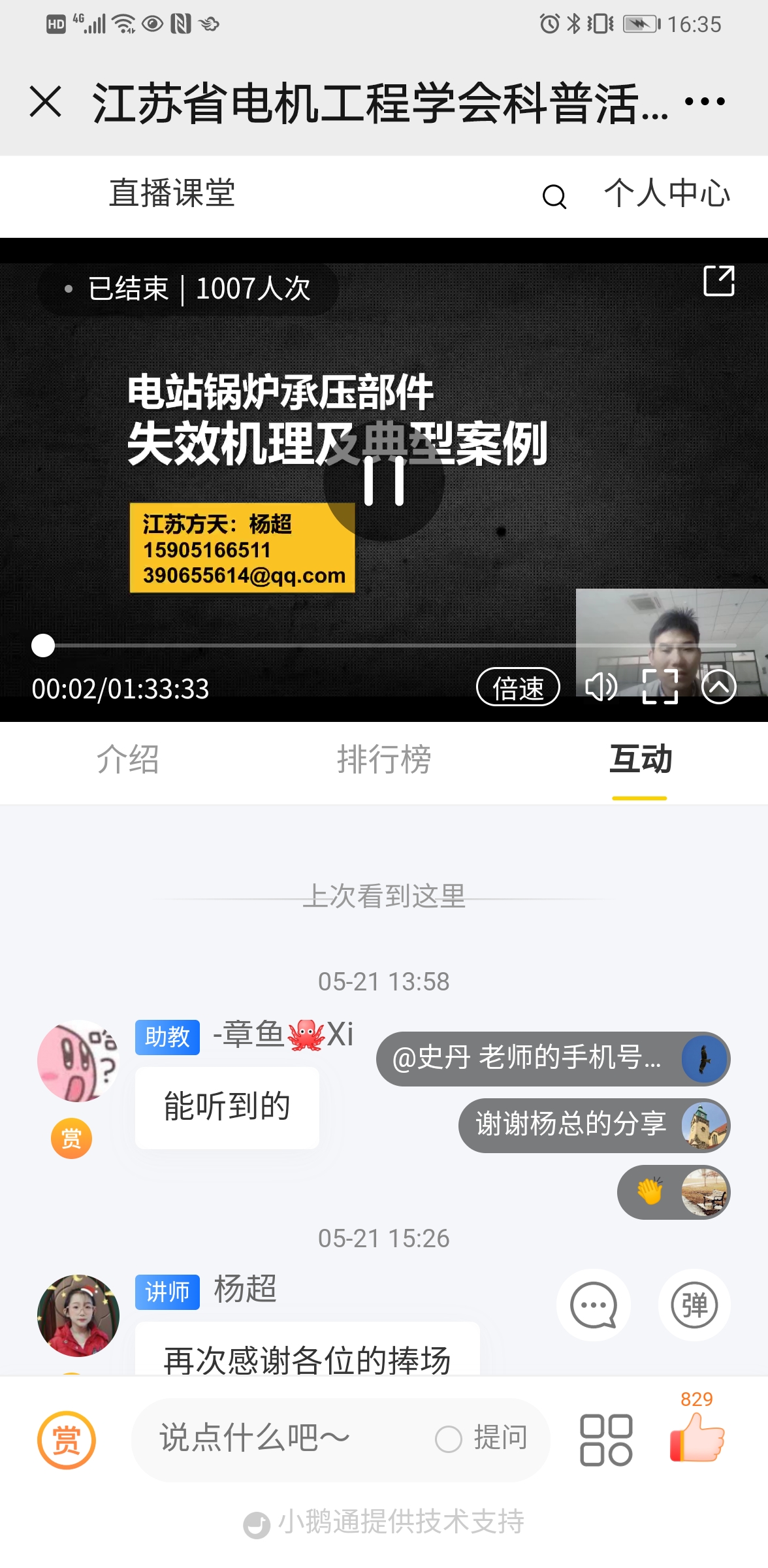The height and width of the screenshot is (1568, 768).
Task: Change playback speed with 倍速
Action: (x=518, y=687)
